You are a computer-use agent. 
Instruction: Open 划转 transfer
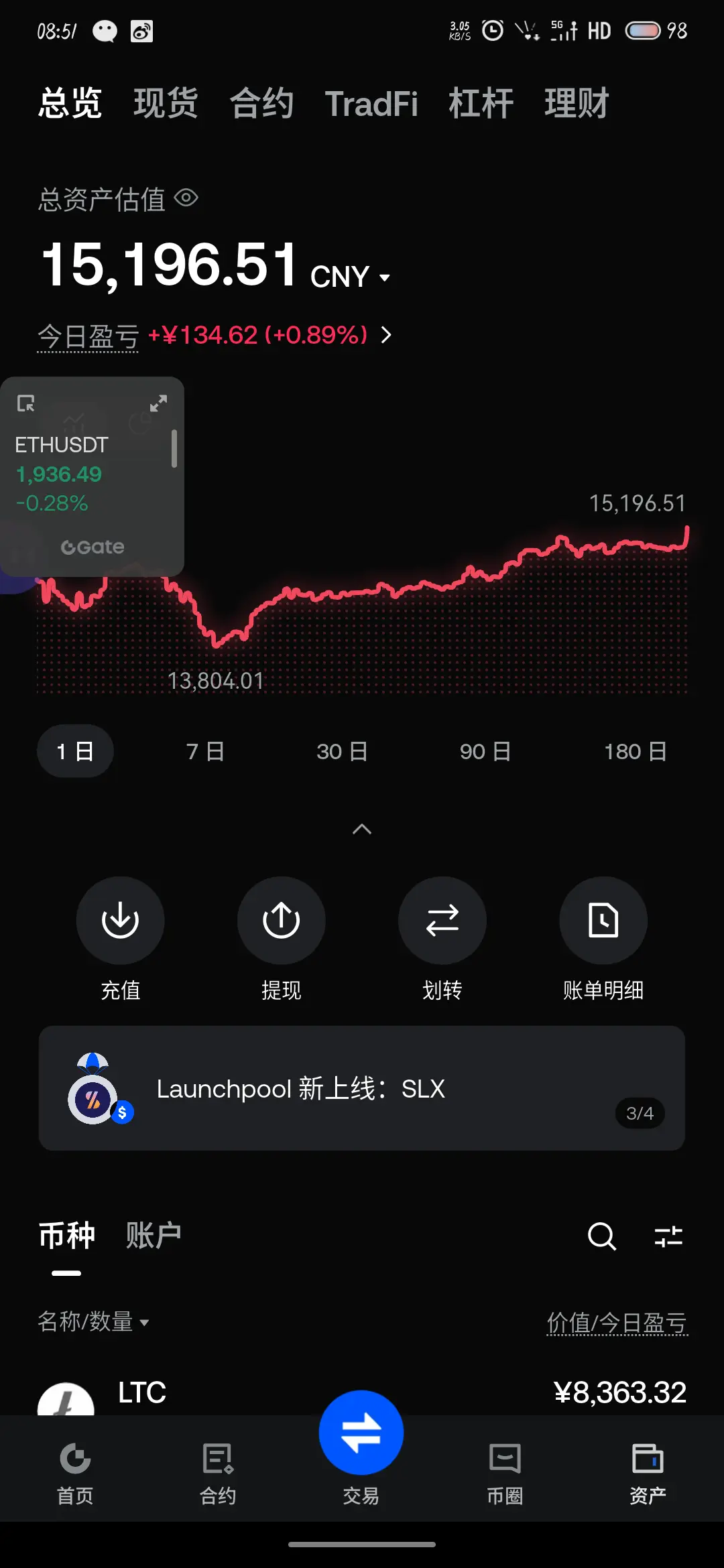(x=442, y=920)
